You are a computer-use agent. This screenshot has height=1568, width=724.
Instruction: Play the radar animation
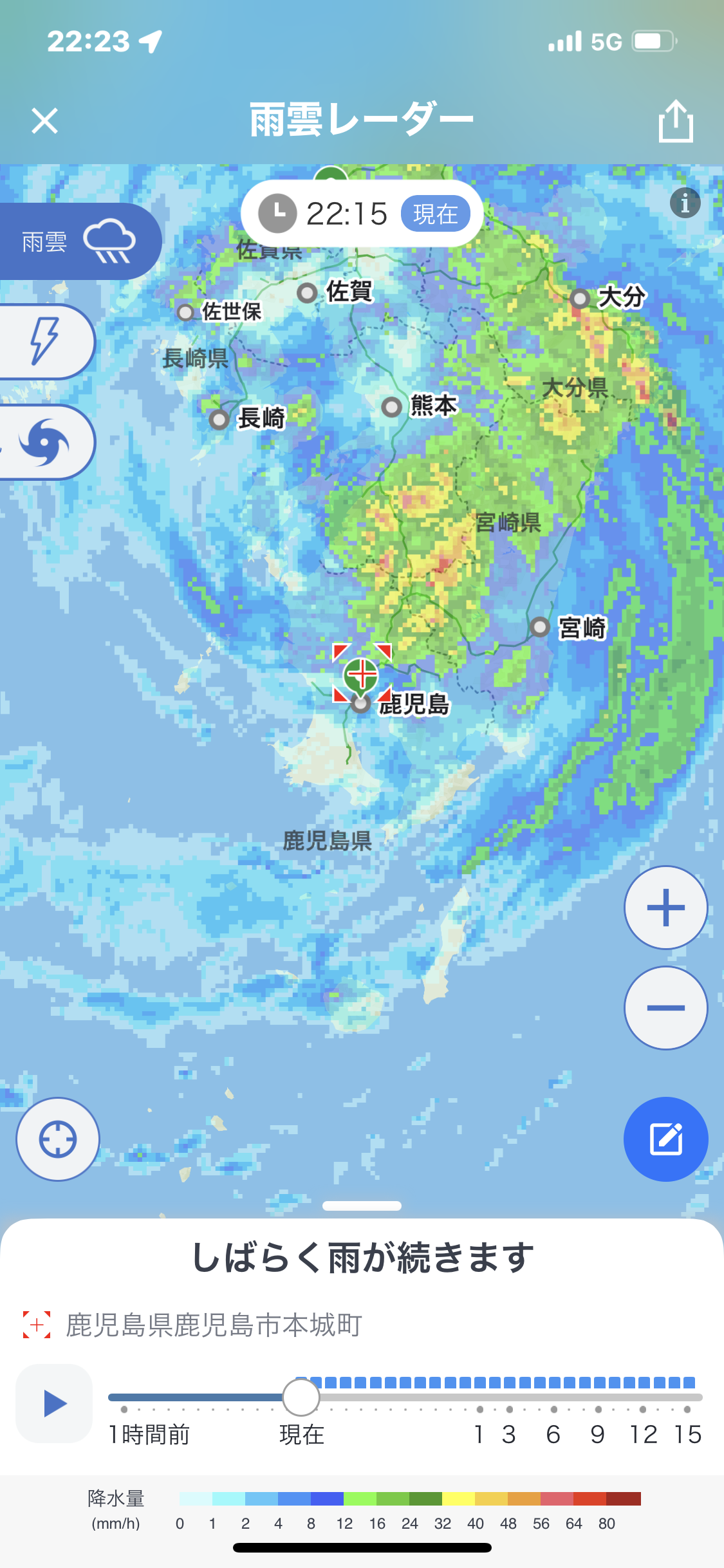(x=54, y=1403)
